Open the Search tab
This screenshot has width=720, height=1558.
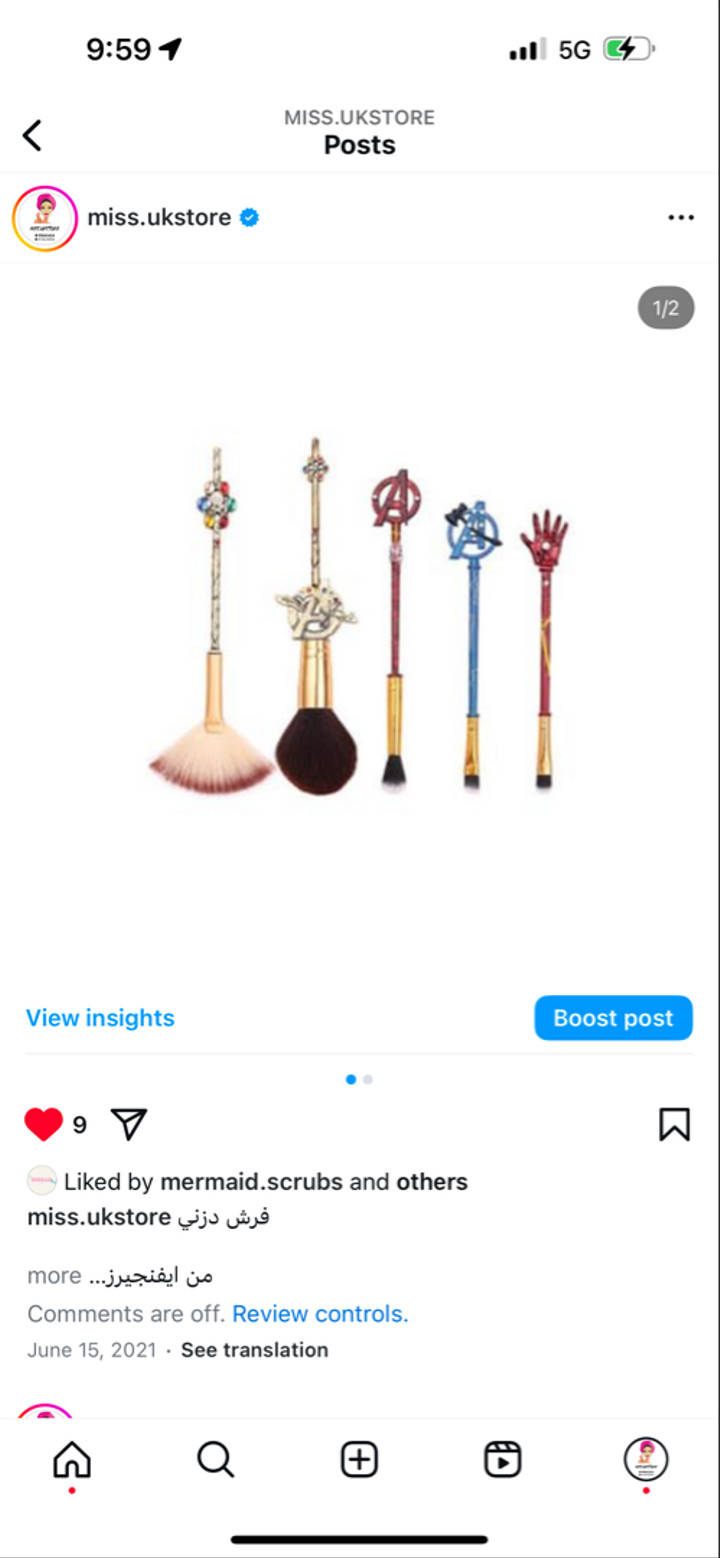[x=216, y=1461]
